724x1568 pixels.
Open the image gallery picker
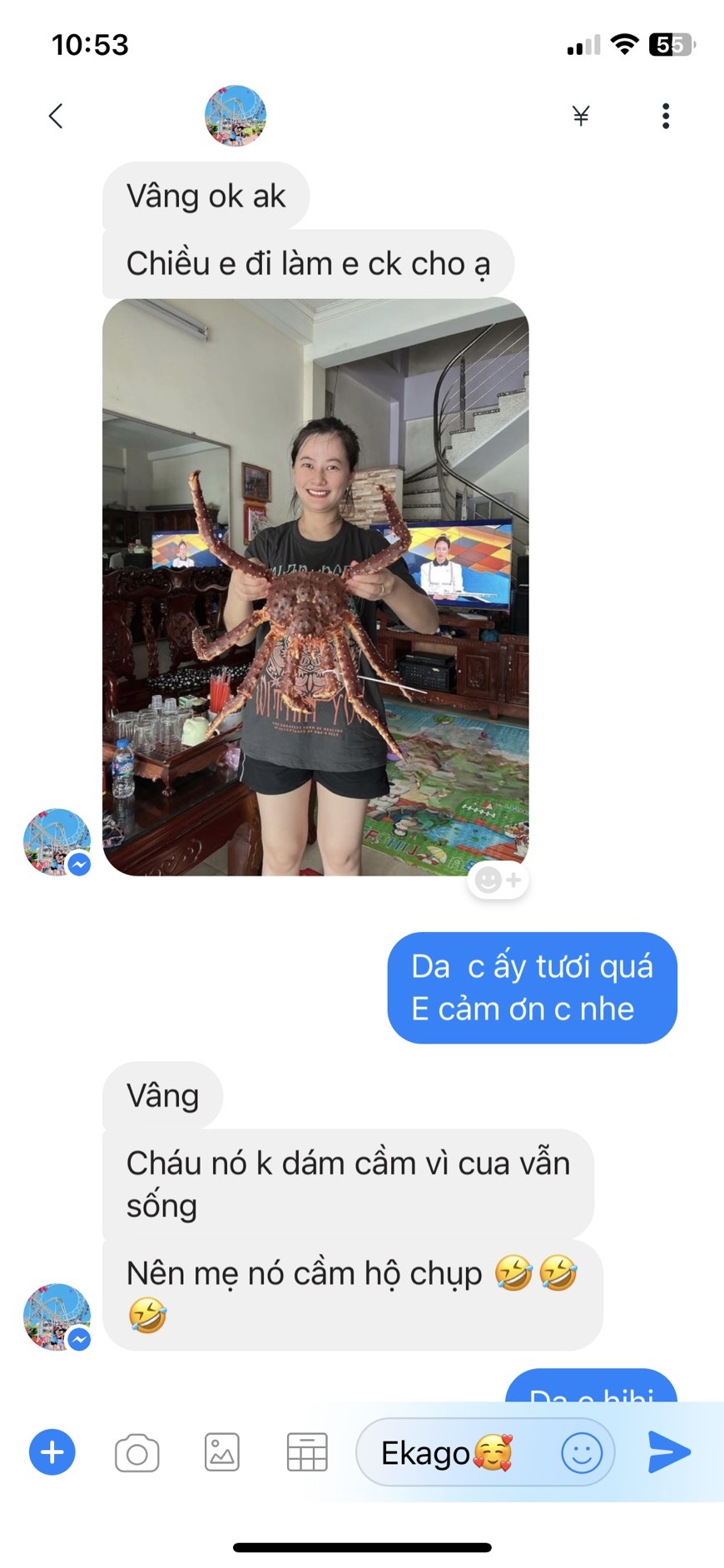pos(222,1453)
